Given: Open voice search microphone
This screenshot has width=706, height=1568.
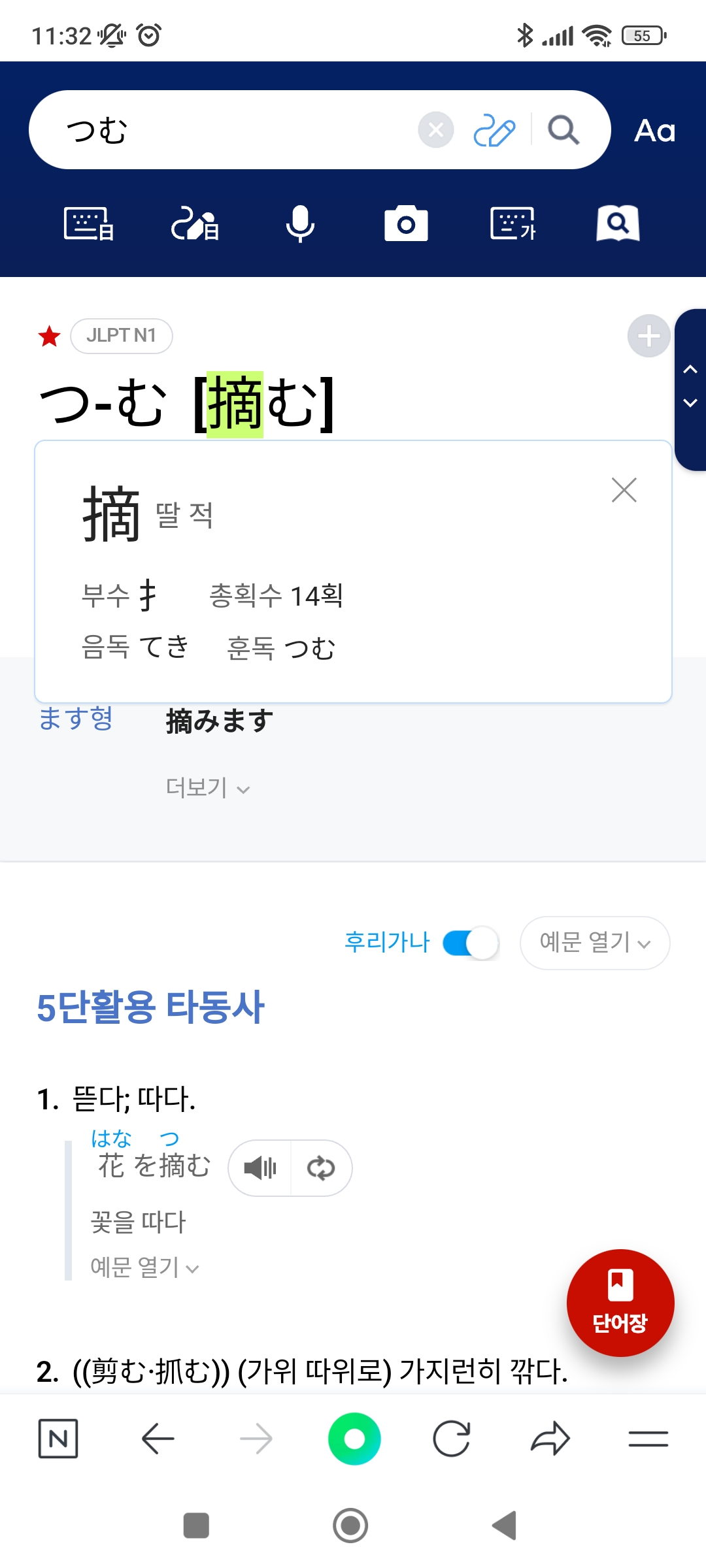Looking at the screenshot, I should point(300,224).
